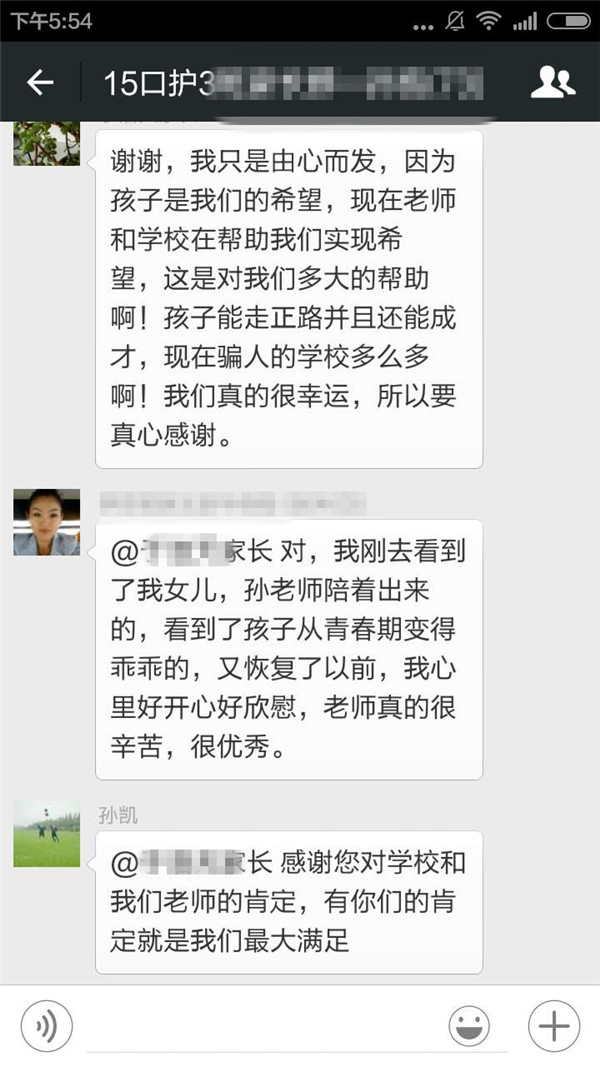Switch to voice message input
Viewport: 600px width, 1066px height.
click(47, 1026)
